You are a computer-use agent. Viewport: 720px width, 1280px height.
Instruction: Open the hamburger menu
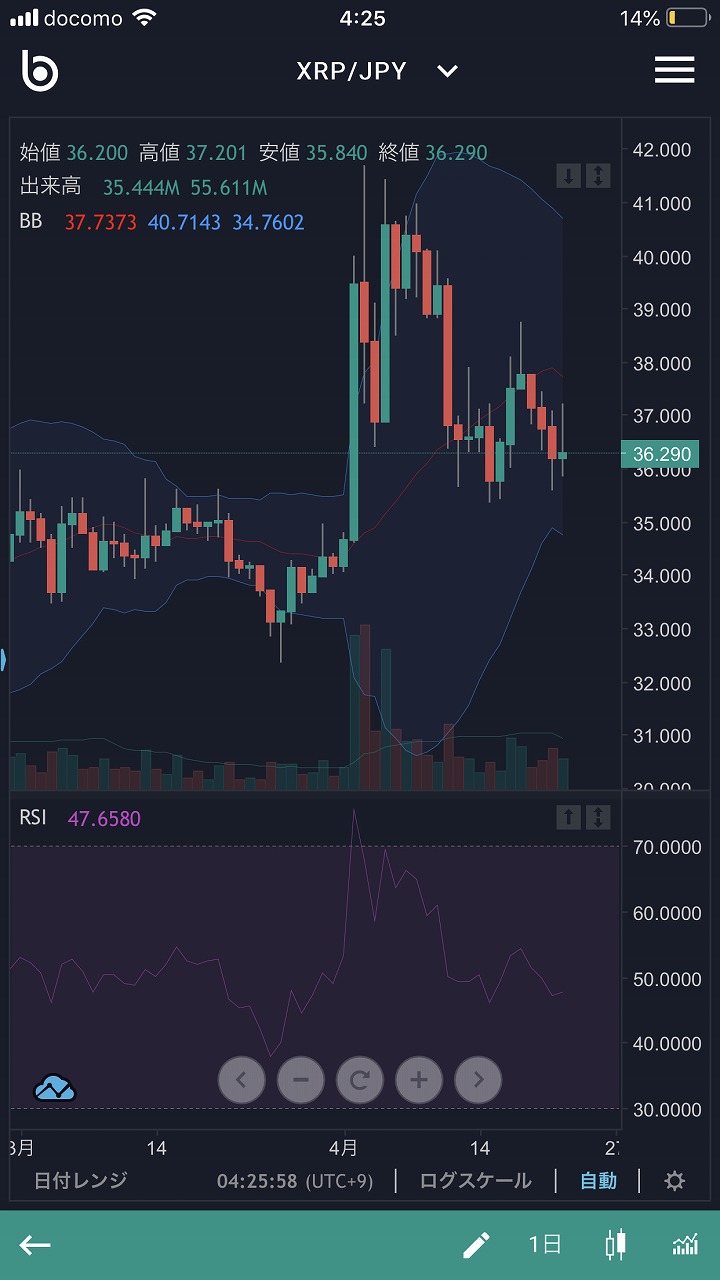[674, 70]
